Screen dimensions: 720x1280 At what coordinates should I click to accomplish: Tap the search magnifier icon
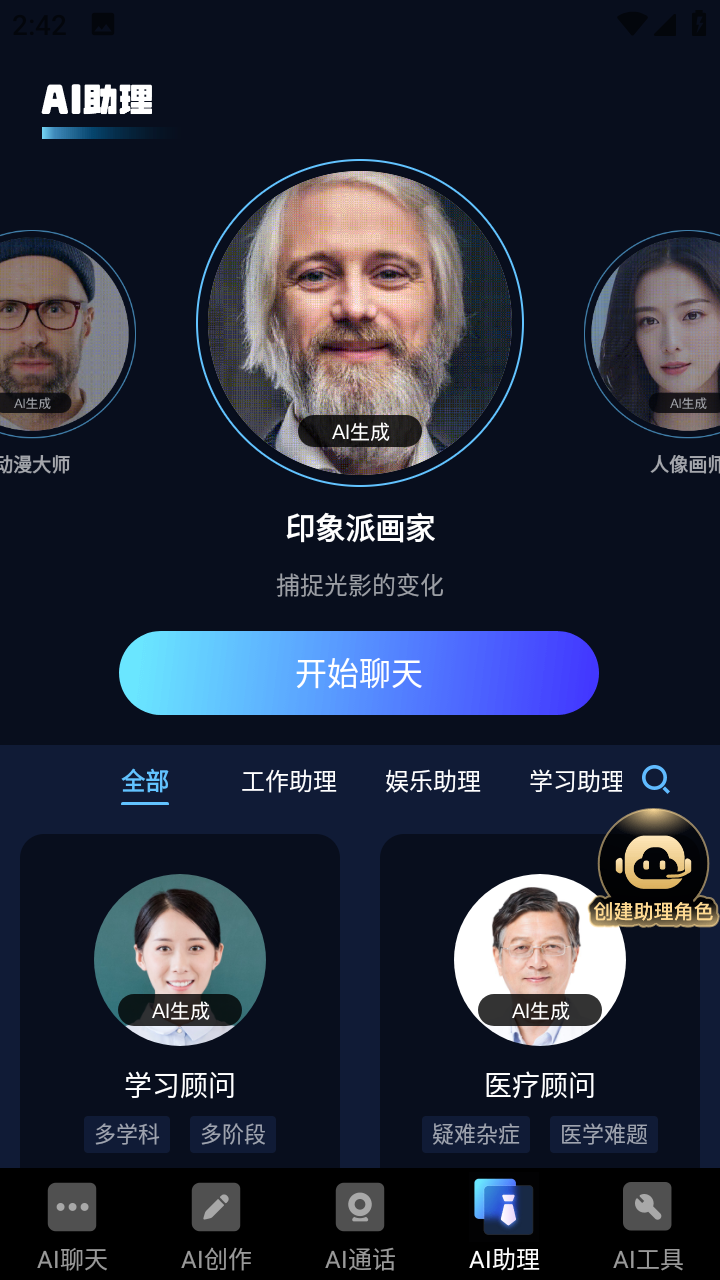click(x=656, y=779)
